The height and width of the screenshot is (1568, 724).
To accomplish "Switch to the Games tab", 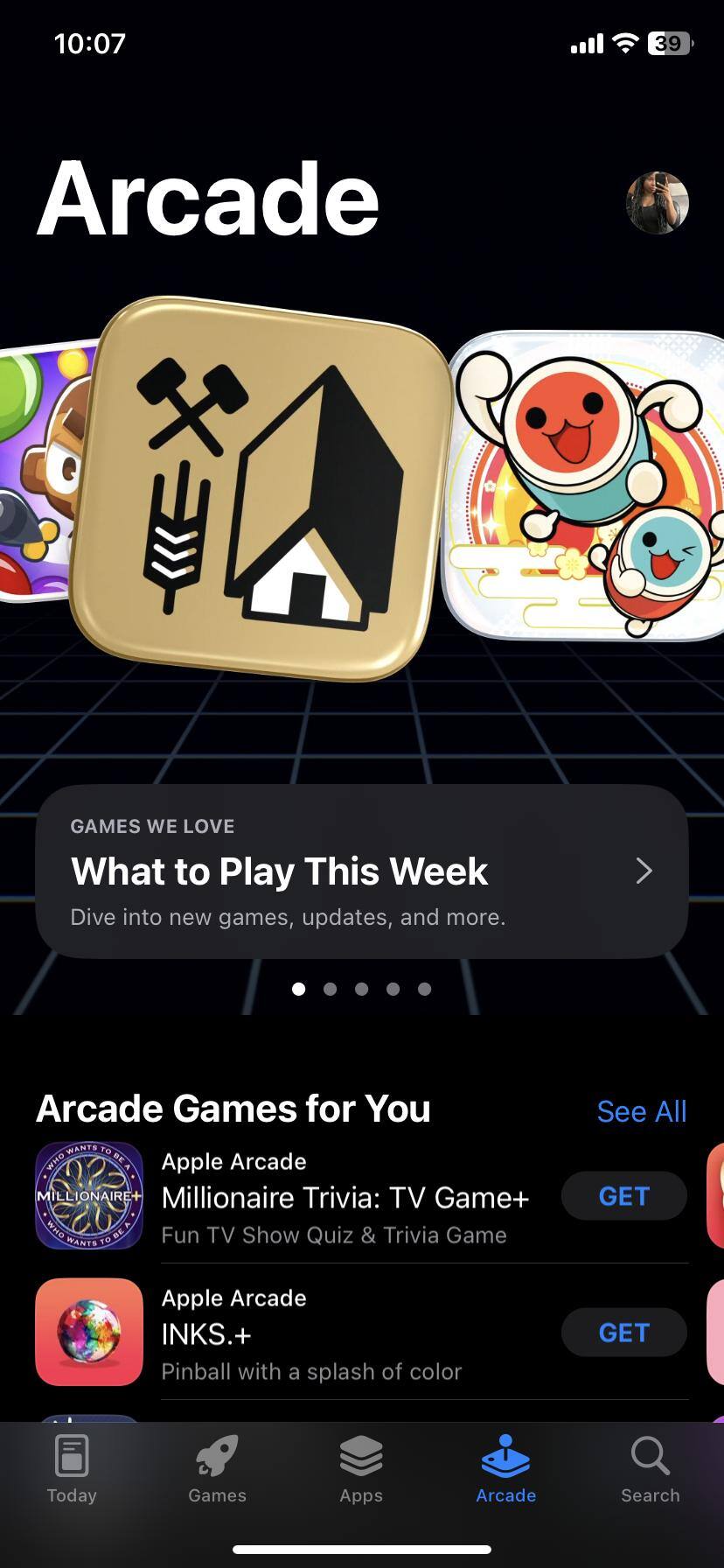I will point(217,1470).
